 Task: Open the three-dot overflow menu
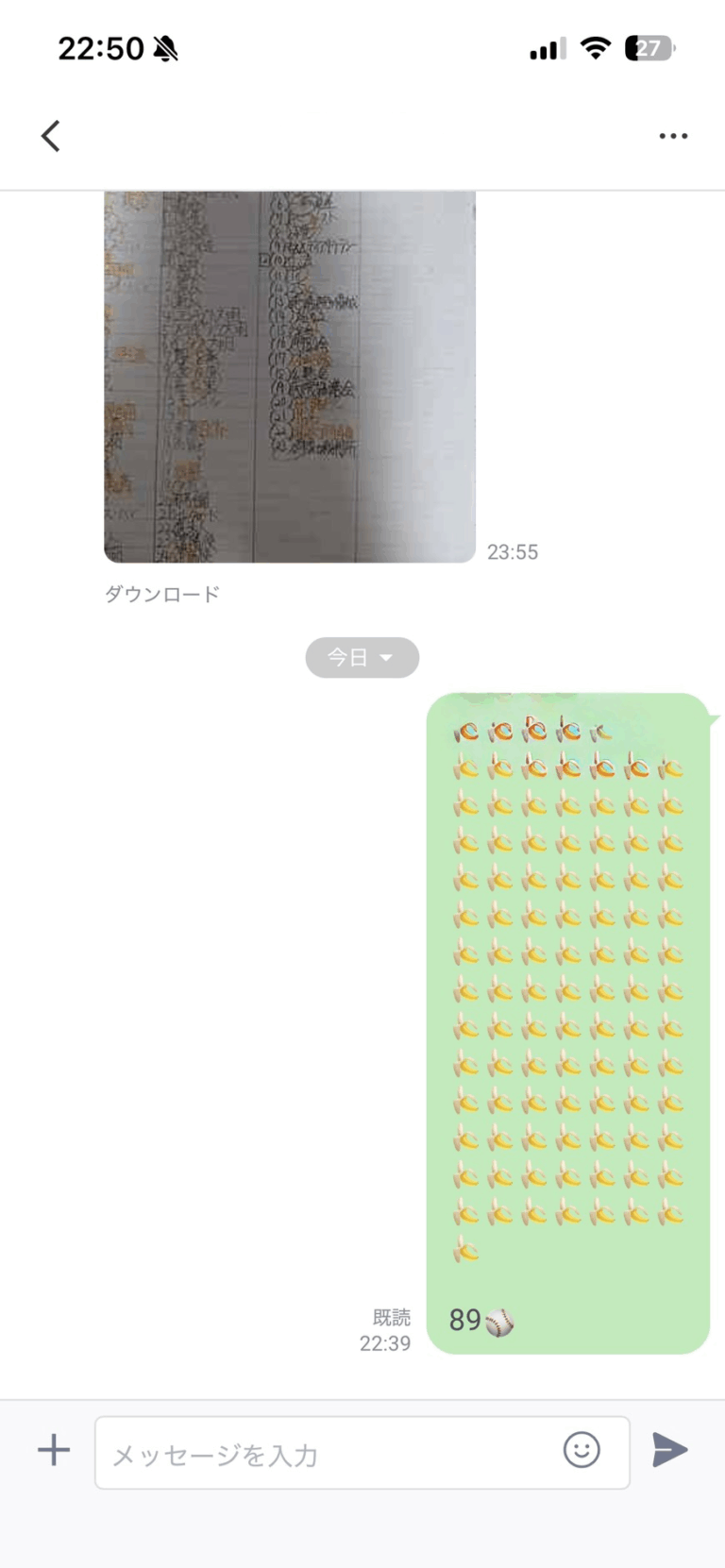[673, 136]
